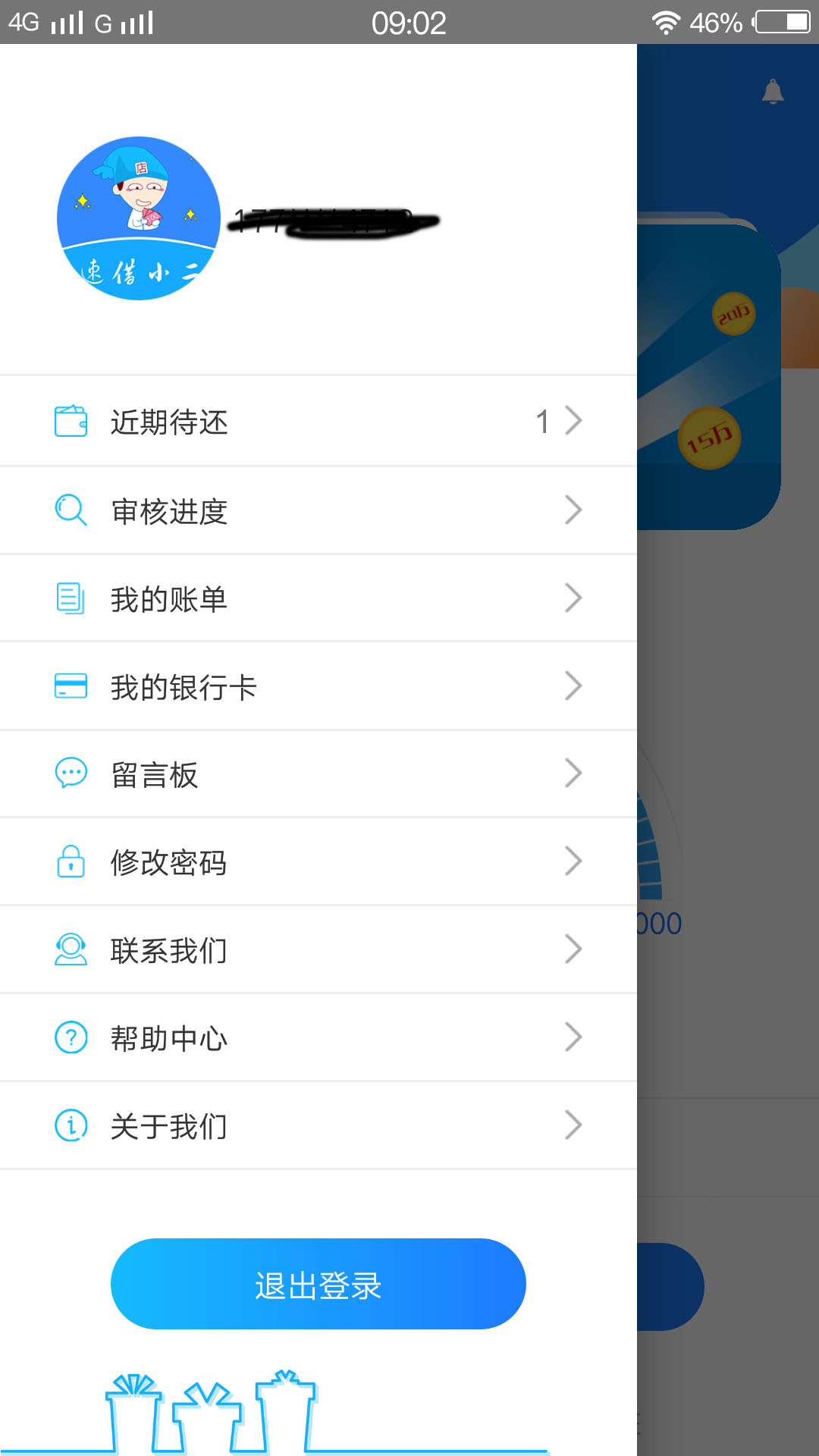Open 联系我们 contact page
The image size is (819, 1456).
318,949
